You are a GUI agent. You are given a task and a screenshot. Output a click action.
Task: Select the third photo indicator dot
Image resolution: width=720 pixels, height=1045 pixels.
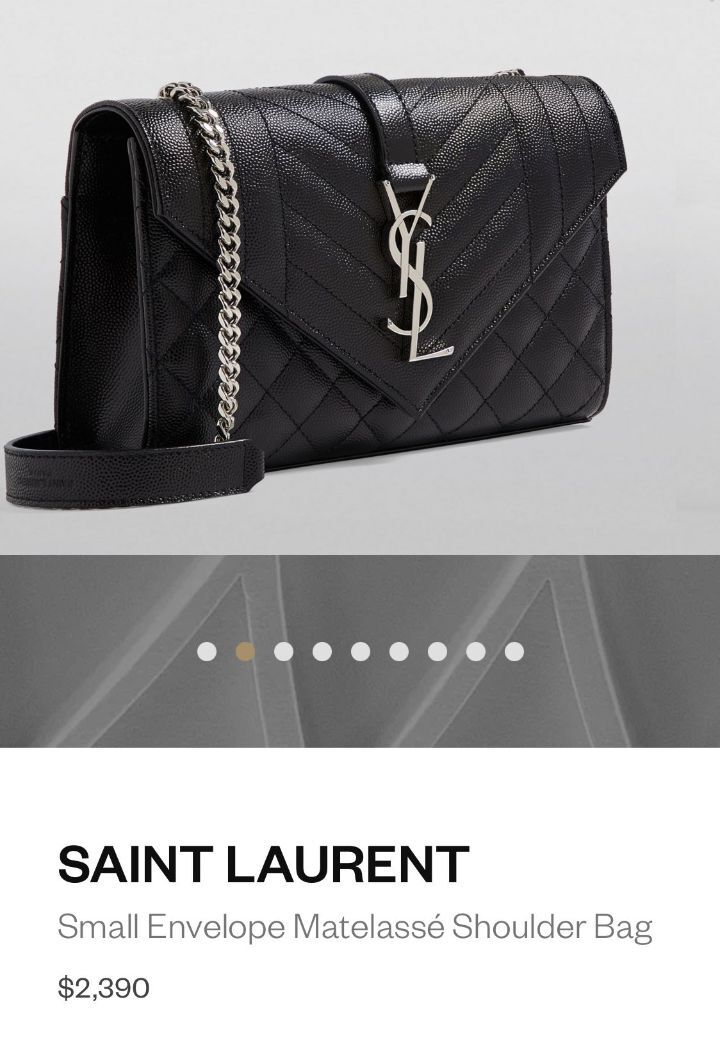(283, 652)
